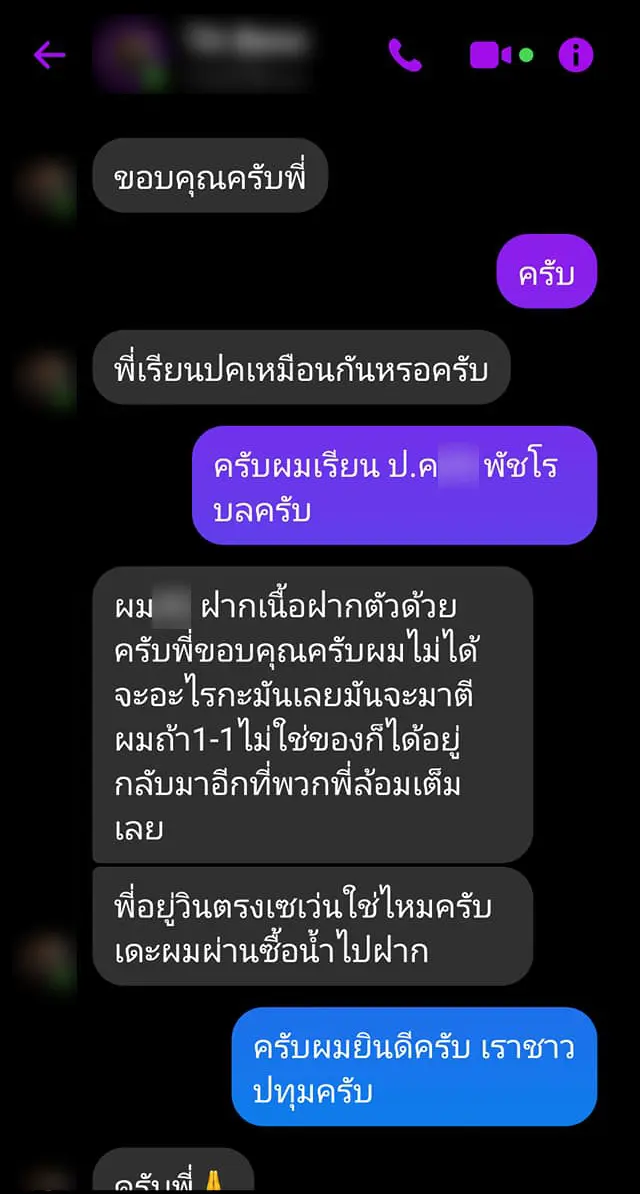This screenshot has height=1194, width=640.
Task: Open conversation info
Action: (576, 55)
